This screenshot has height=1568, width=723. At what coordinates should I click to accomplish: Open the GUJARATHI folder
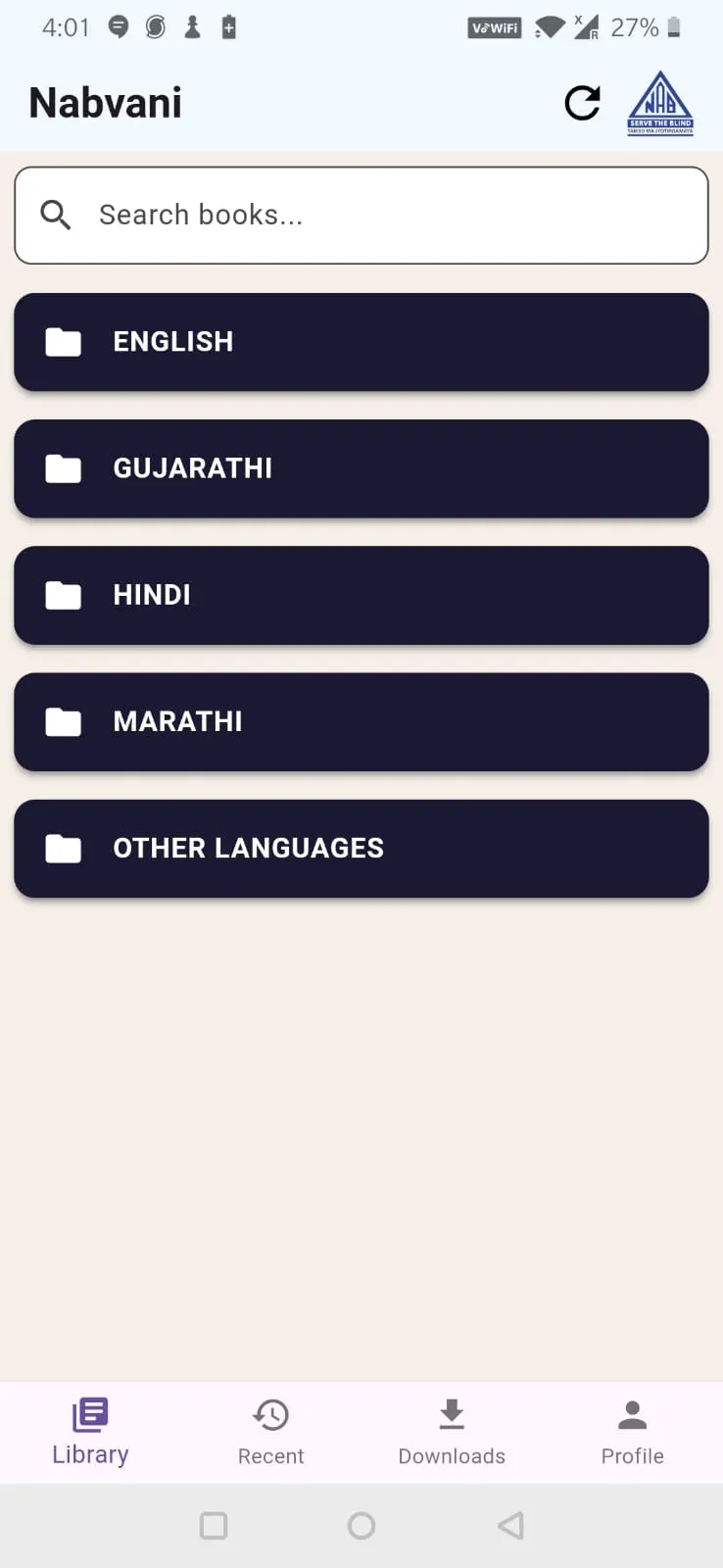[x=361, y=468]
